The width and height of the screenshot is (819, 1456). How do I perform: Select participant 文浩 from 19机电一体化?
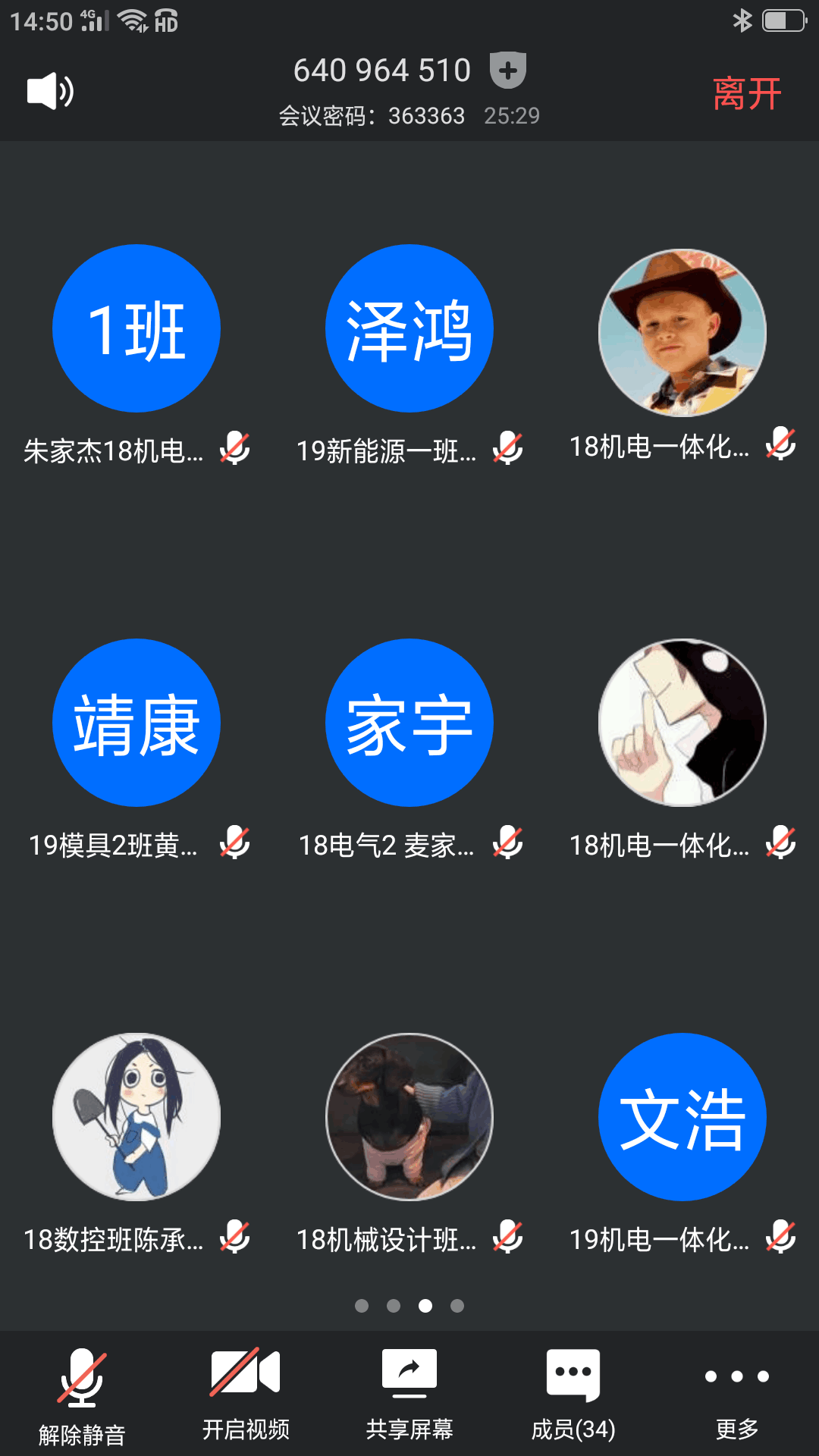pyautogui.click(x=682, y=1117)
